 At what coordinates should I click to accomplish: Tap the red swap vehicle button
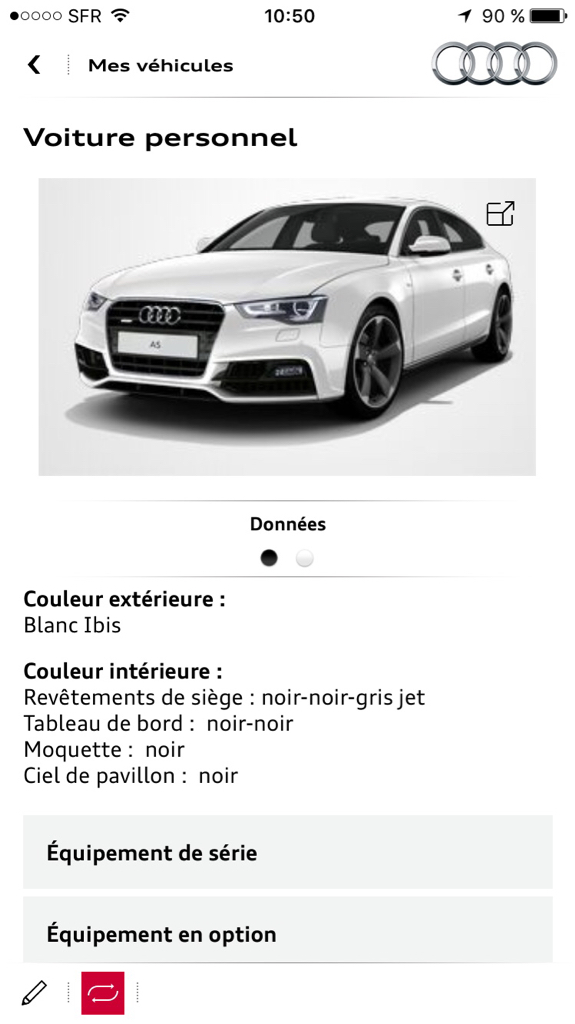[103, 993]
